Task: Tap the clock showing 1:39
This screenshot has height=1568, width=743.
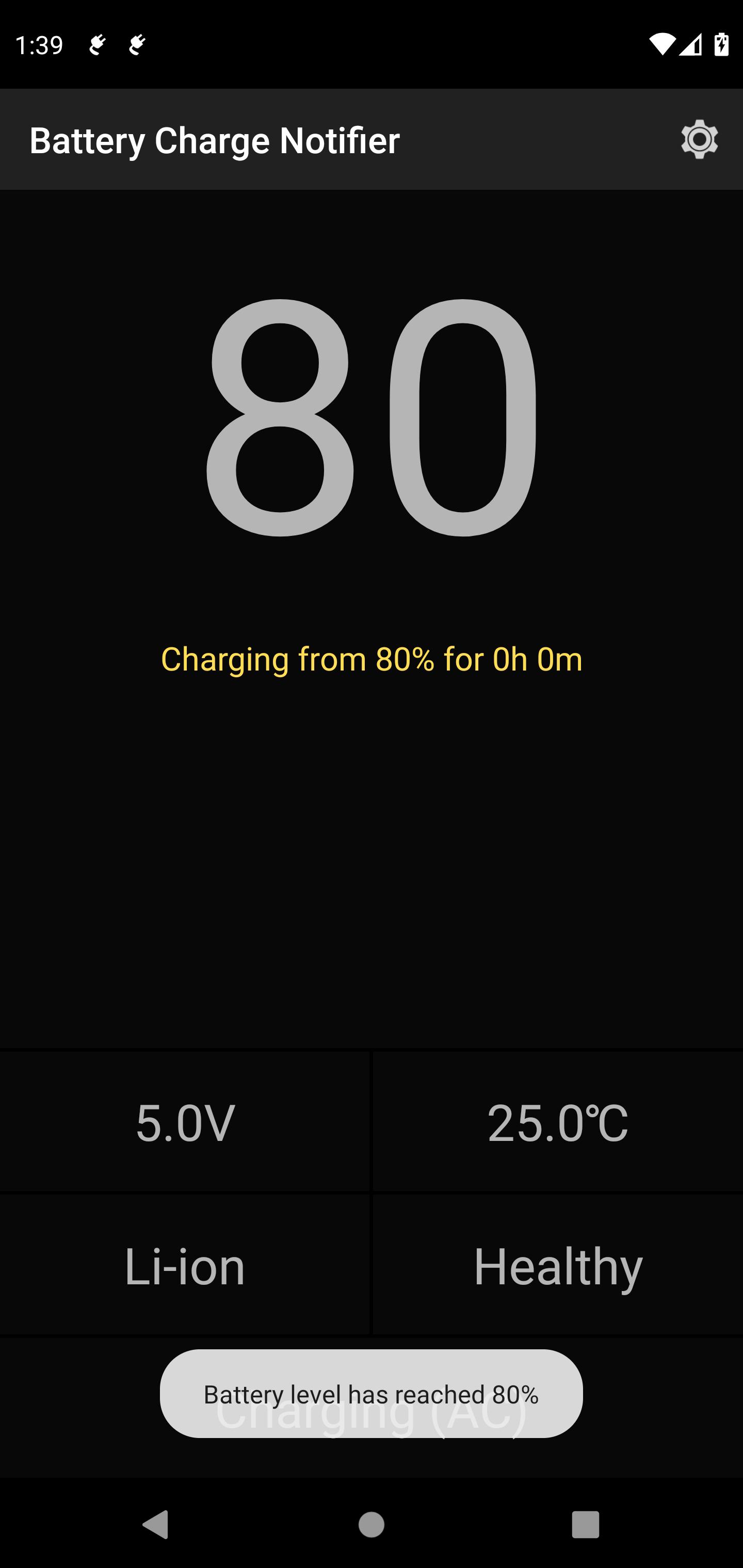Action: pos(38,44)
